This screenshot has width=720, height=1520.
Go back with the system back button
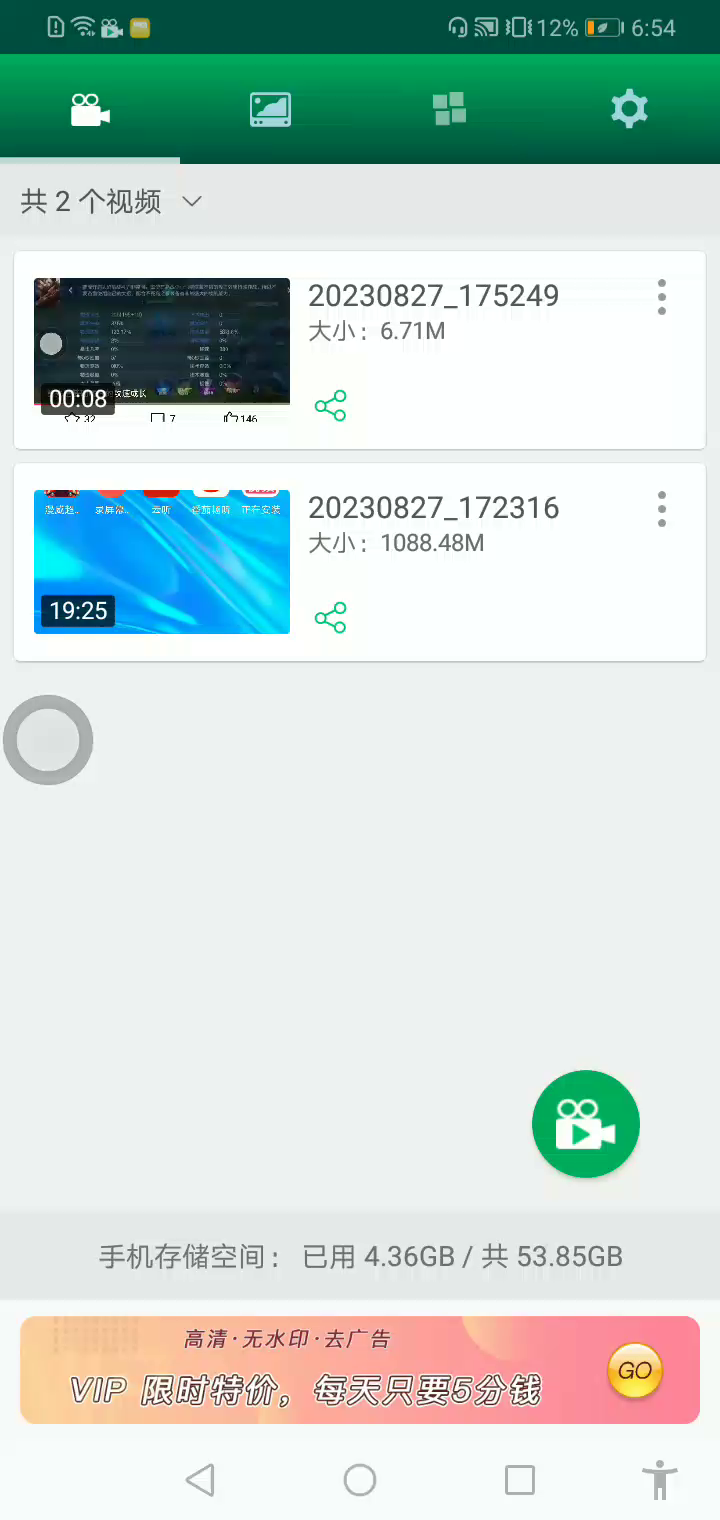200,1480
